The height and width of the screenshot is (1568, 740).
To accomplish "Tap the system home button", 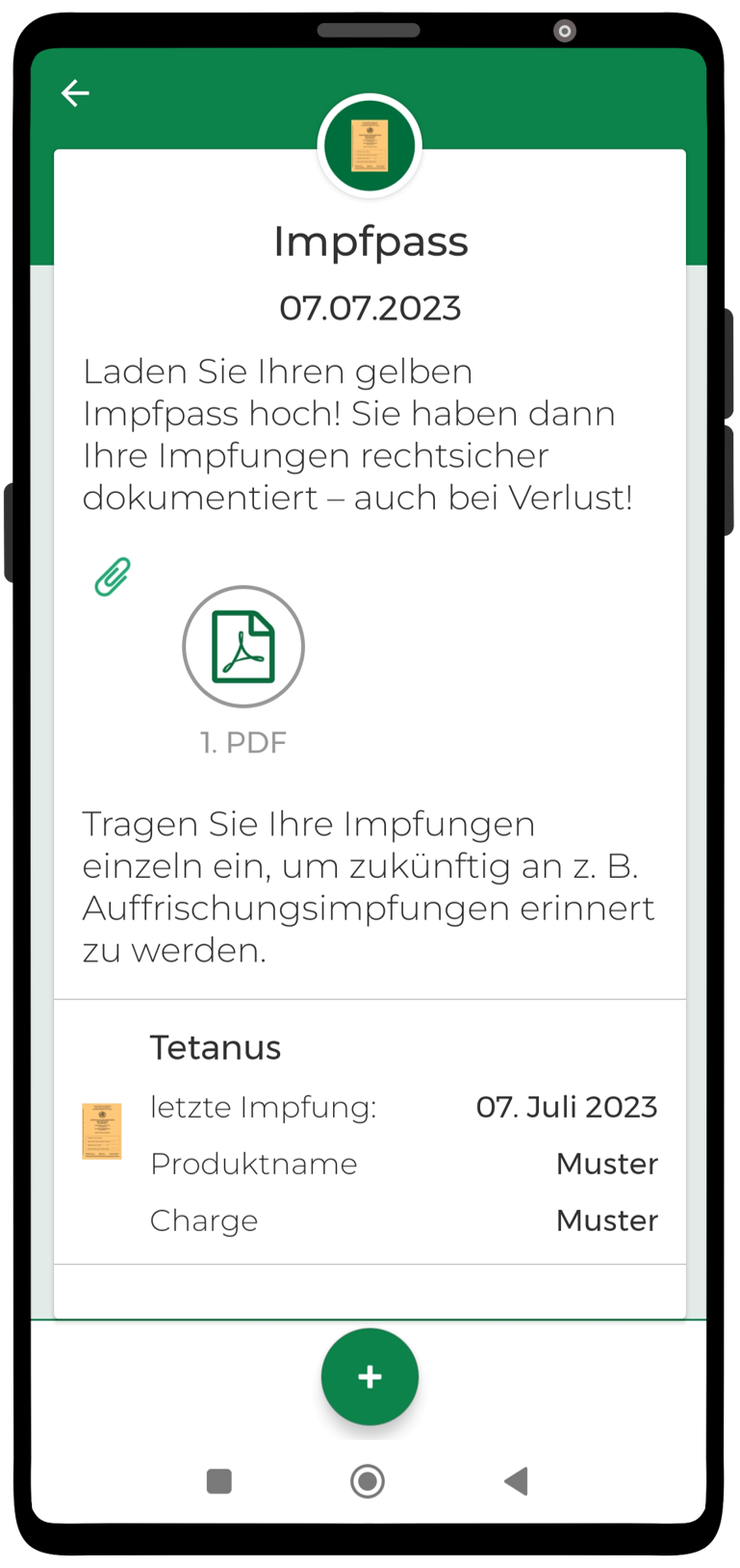I will coord(368,1480).
